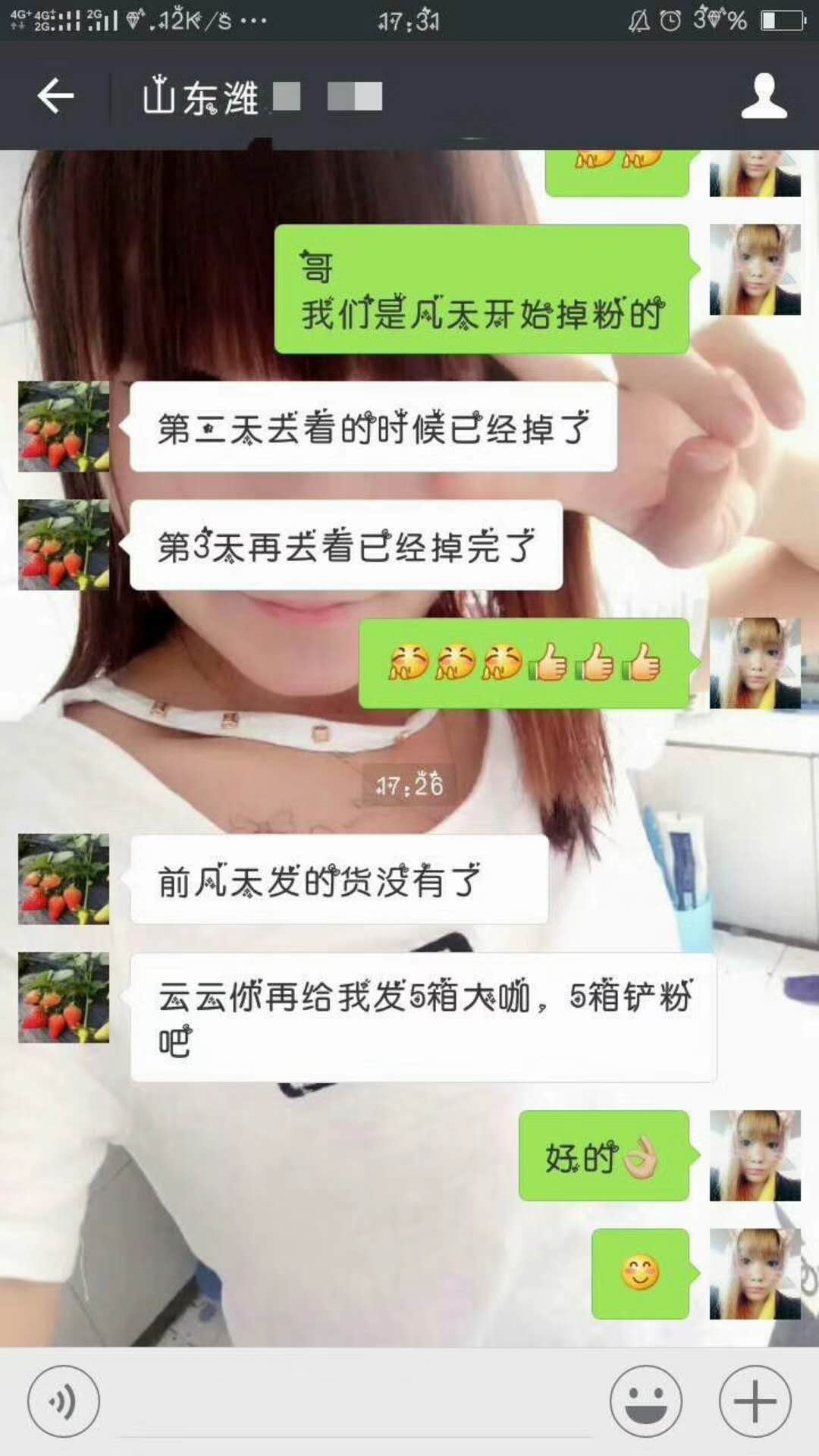Switch to voice message input
The height and width of the screenshot is (1456, 819).
tap(63, 1401)
